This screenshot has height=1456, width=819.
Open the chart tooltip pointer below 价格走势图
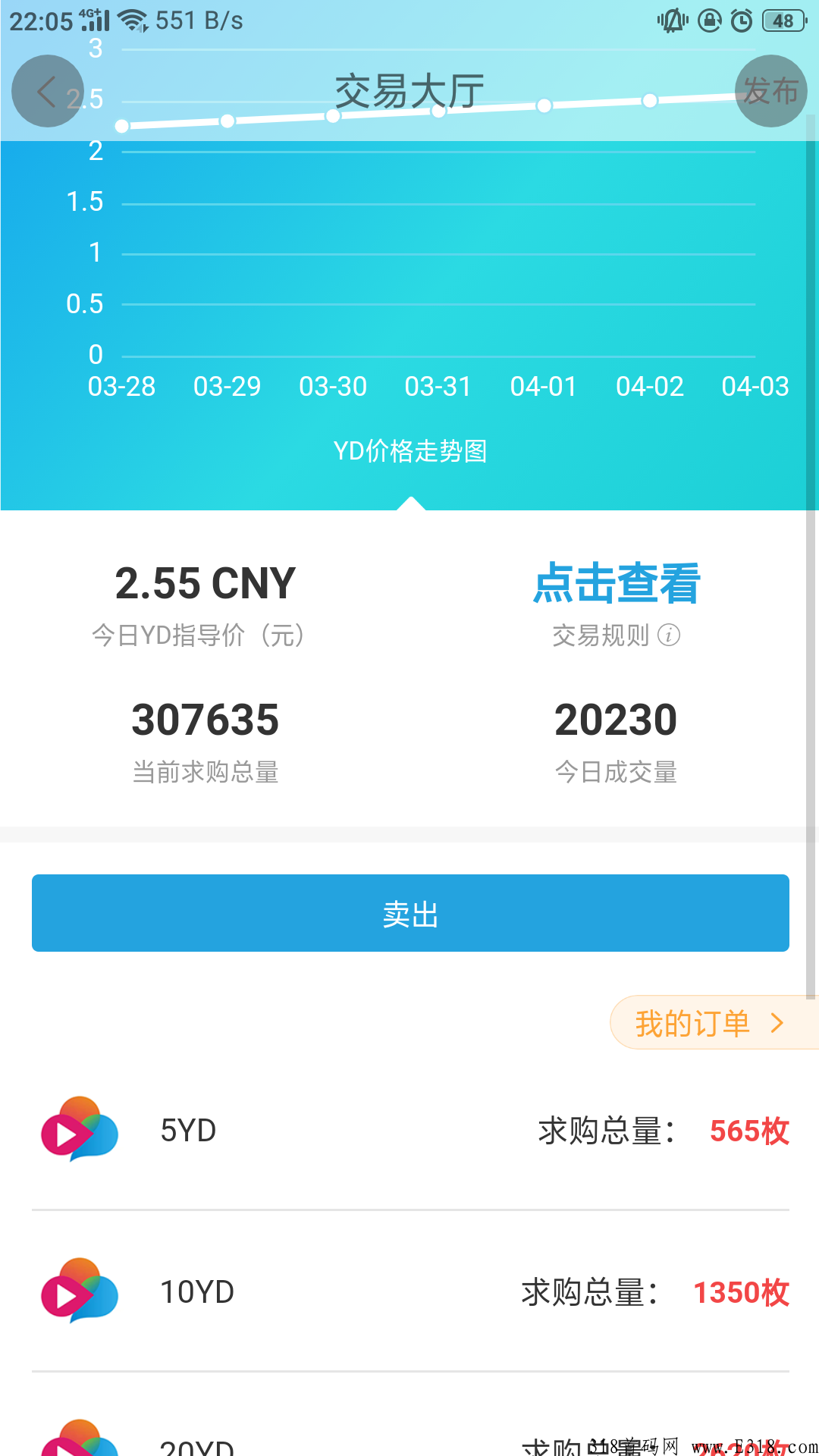(x=409, y=504)
